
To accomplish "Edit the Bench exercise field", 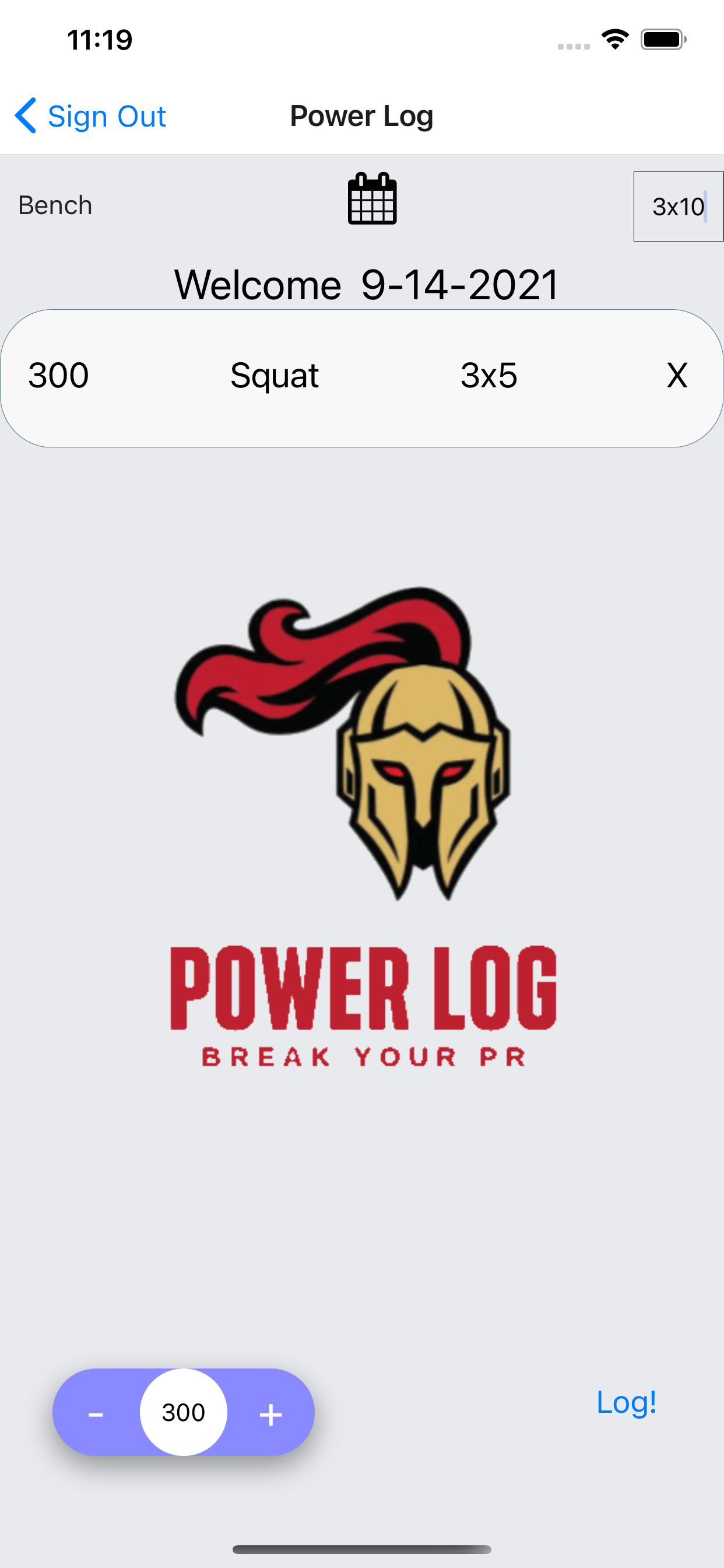I will pyautogui.click(x=55, y=206).
